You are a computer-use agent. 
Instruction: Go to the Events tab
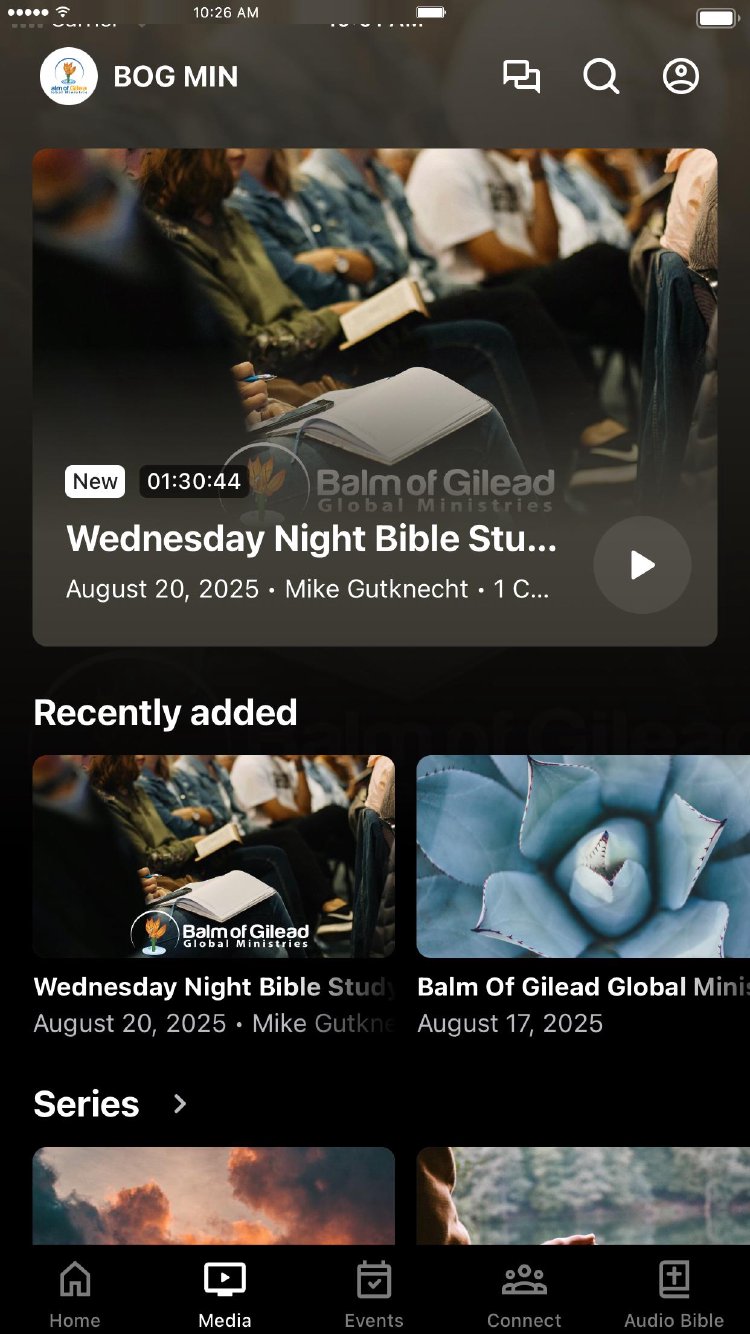point(374,1294)
